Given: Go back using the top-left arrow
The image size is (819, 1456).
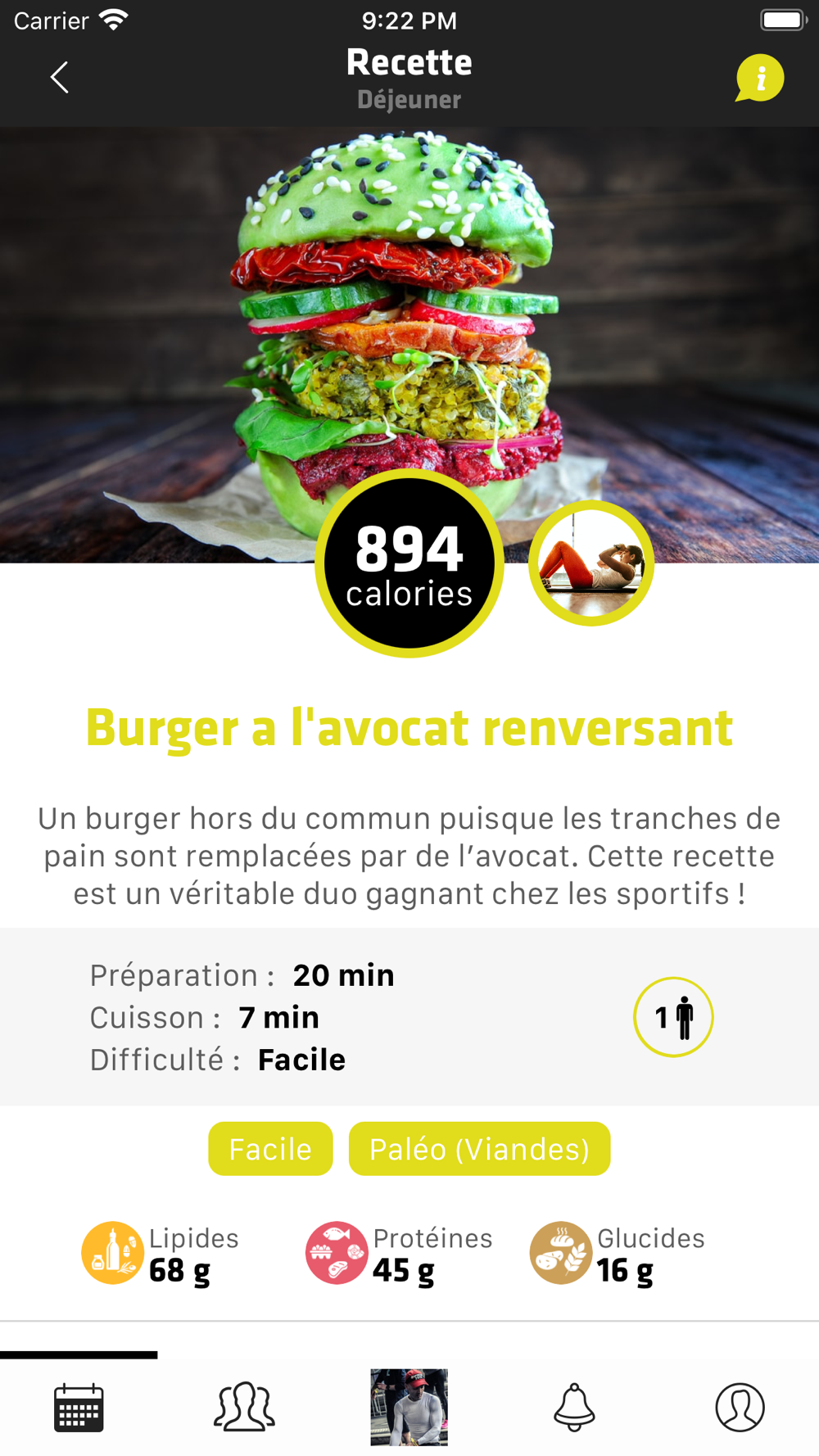Looking at the screenshot, I should coord(59,78).
